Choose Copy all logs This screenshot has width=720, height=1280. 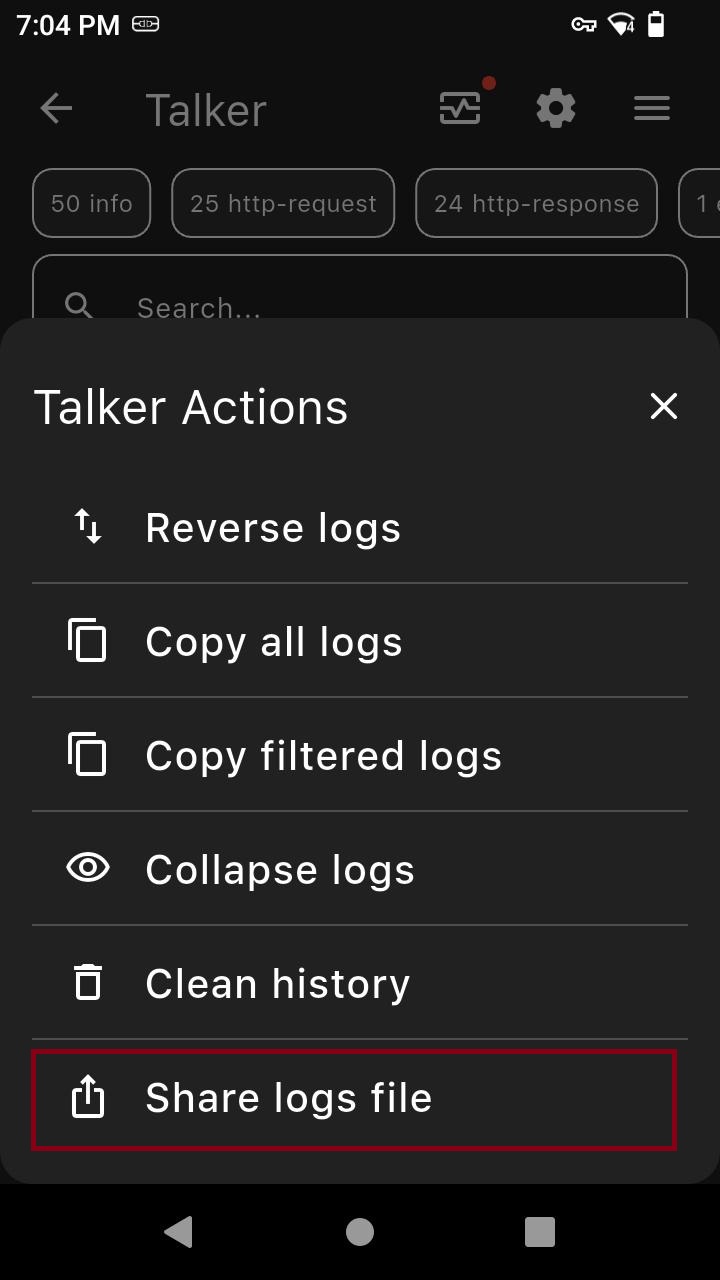pos(360,642)
